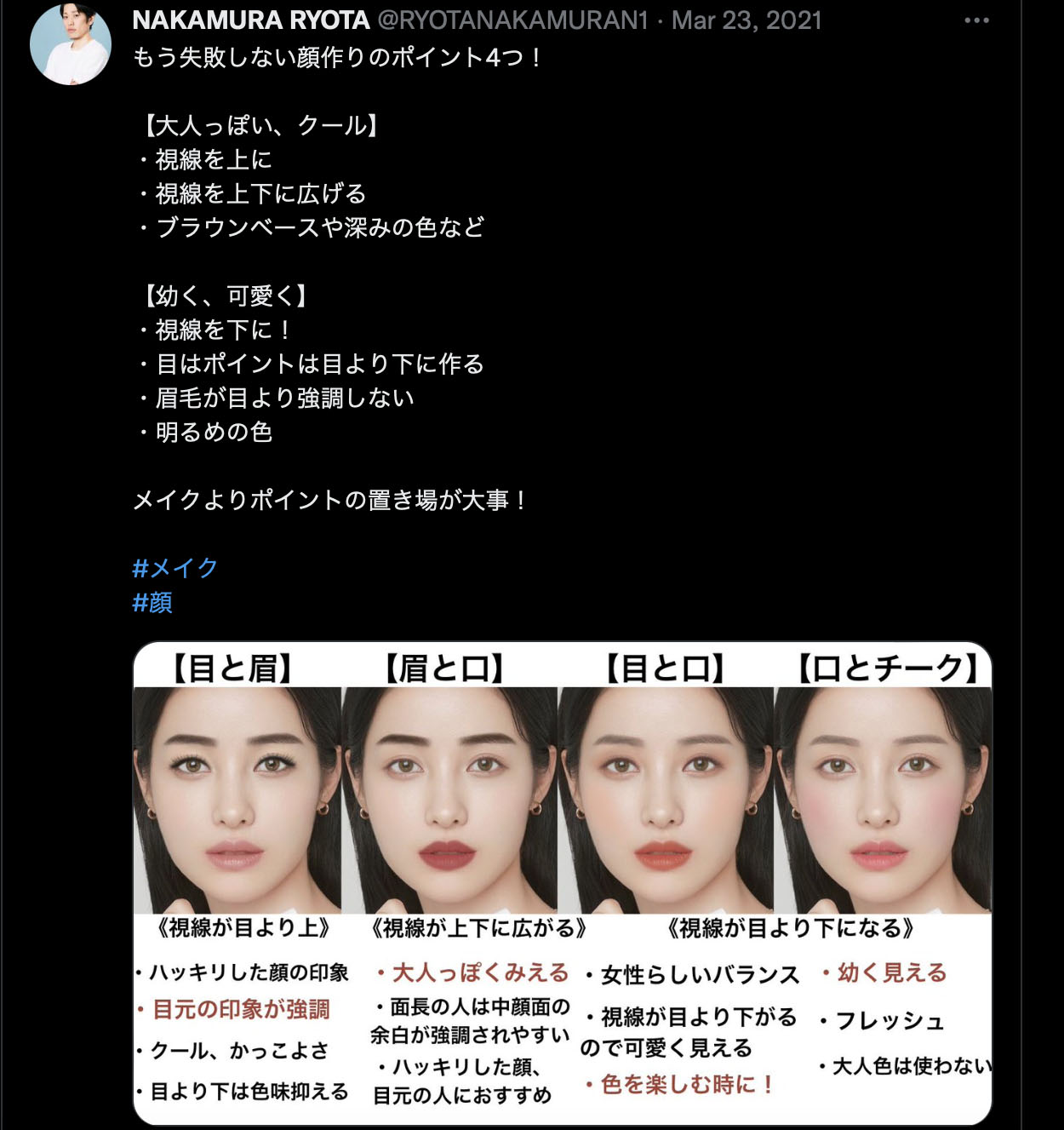Open the NAKAMURA RYOTA display name link

tap(251, 20)
